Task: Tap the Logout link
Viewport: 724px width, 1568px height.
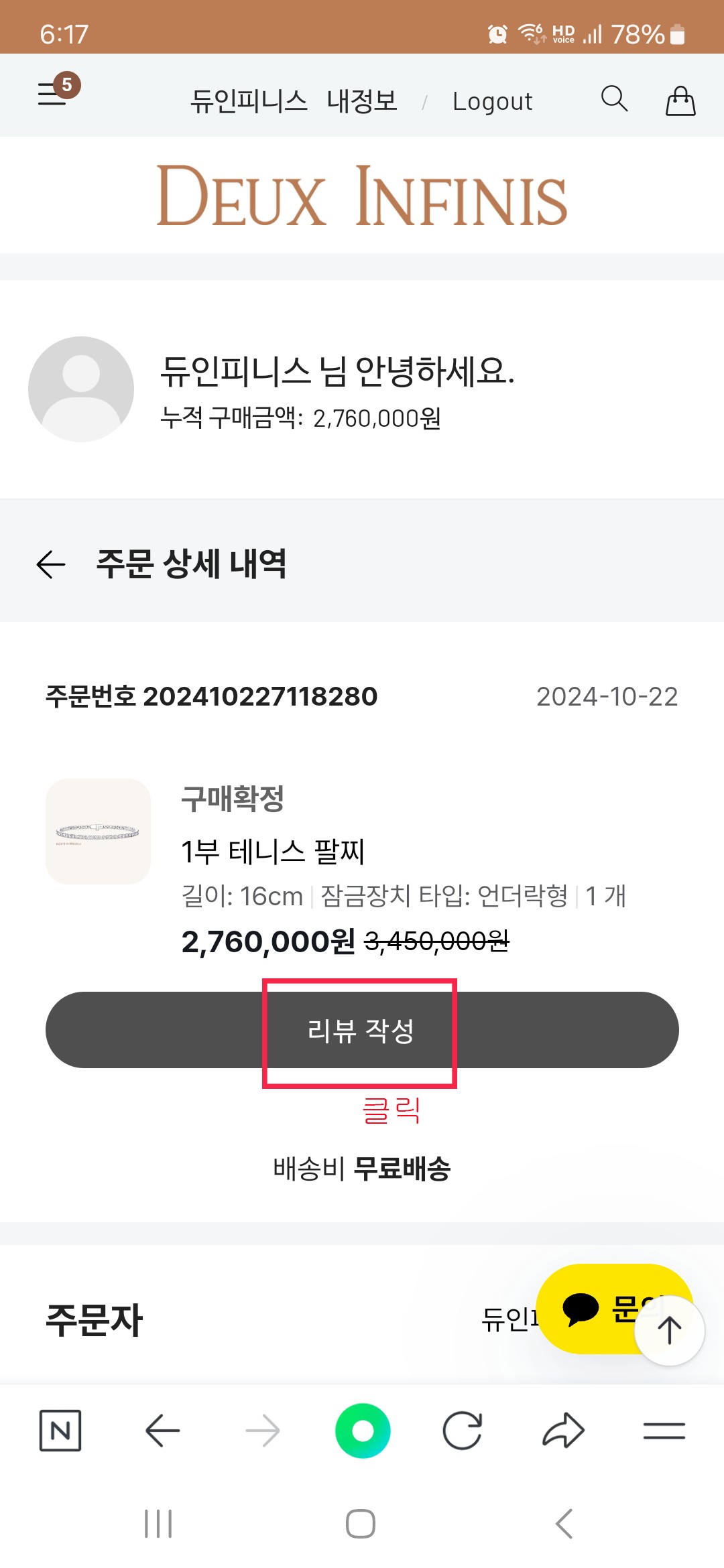Action: point(492,101)
